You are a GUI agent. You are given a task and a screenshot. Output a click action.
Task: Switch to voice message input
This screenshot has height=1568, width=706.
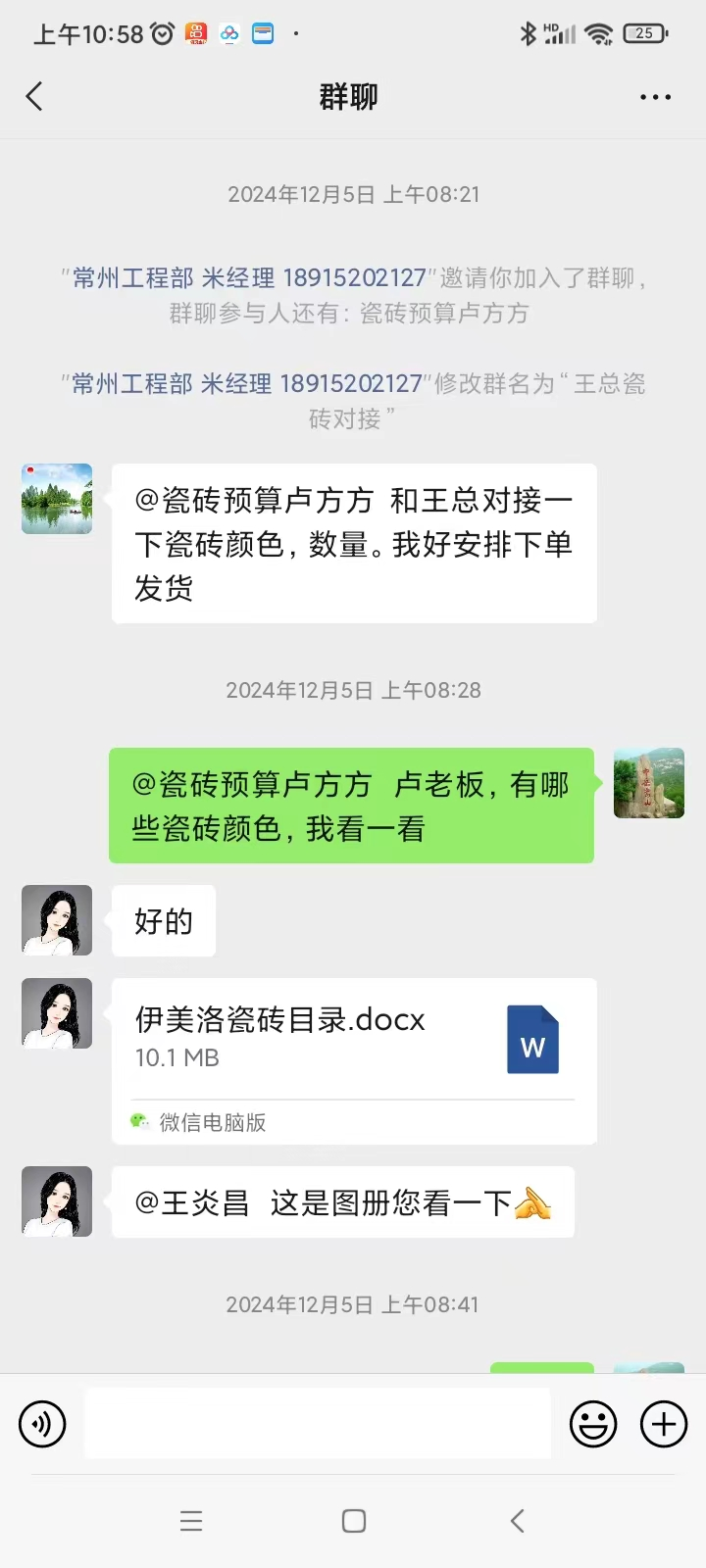point(42,1424)
